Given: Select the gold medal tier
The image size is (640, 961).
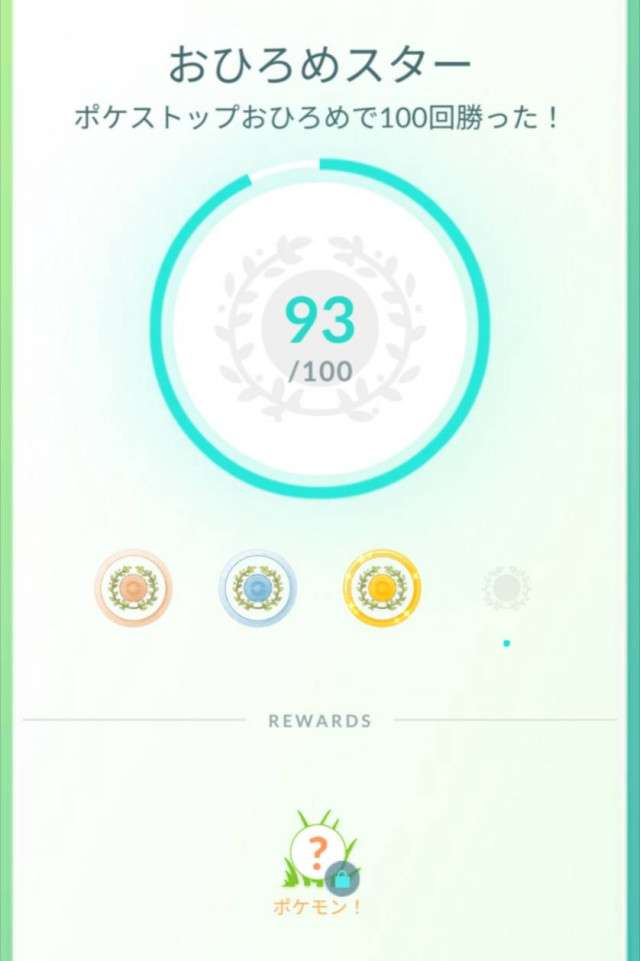Looking at the screenshot, I should (x=381, y=587).
